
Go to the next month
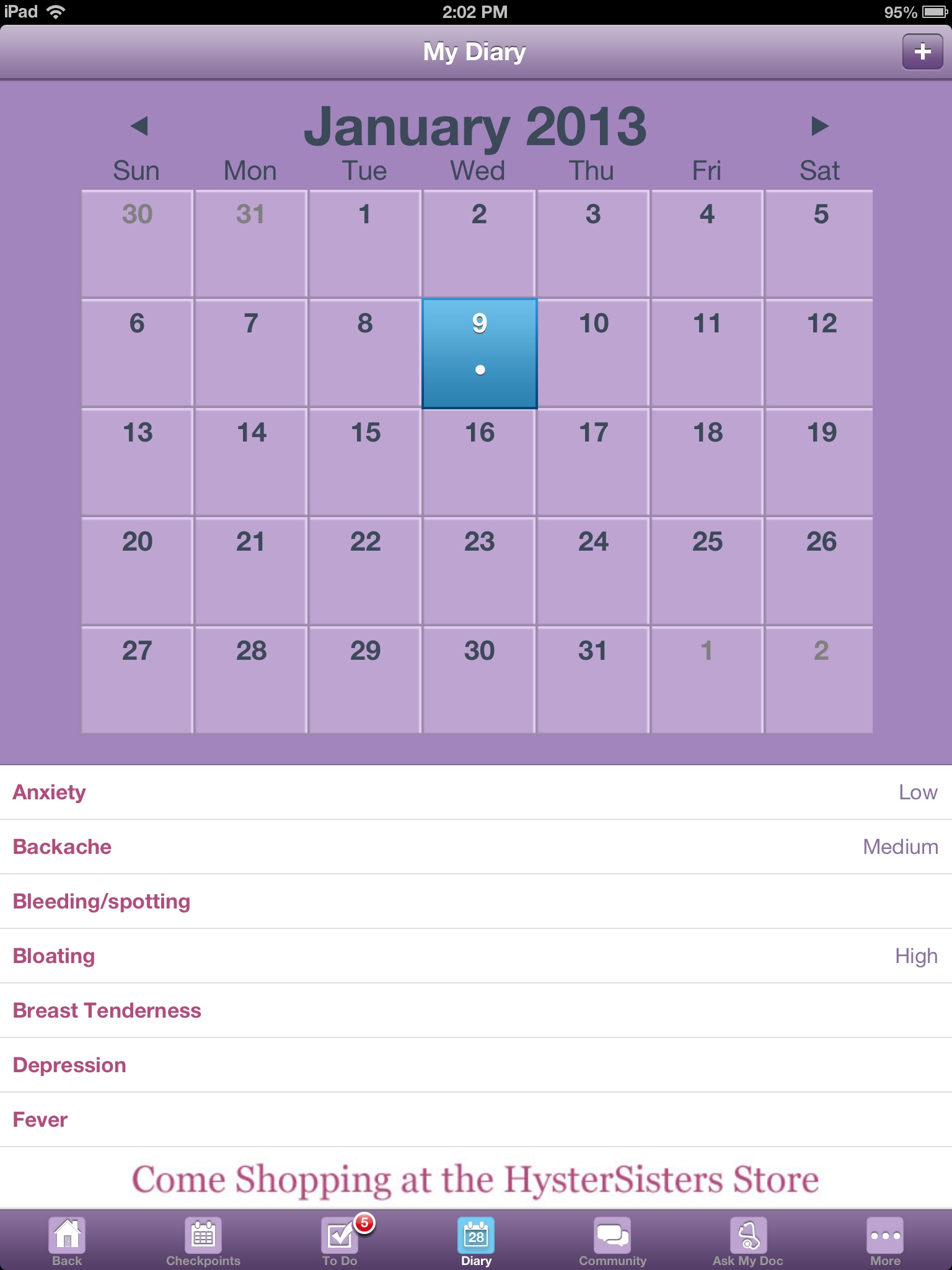[819, 126]
